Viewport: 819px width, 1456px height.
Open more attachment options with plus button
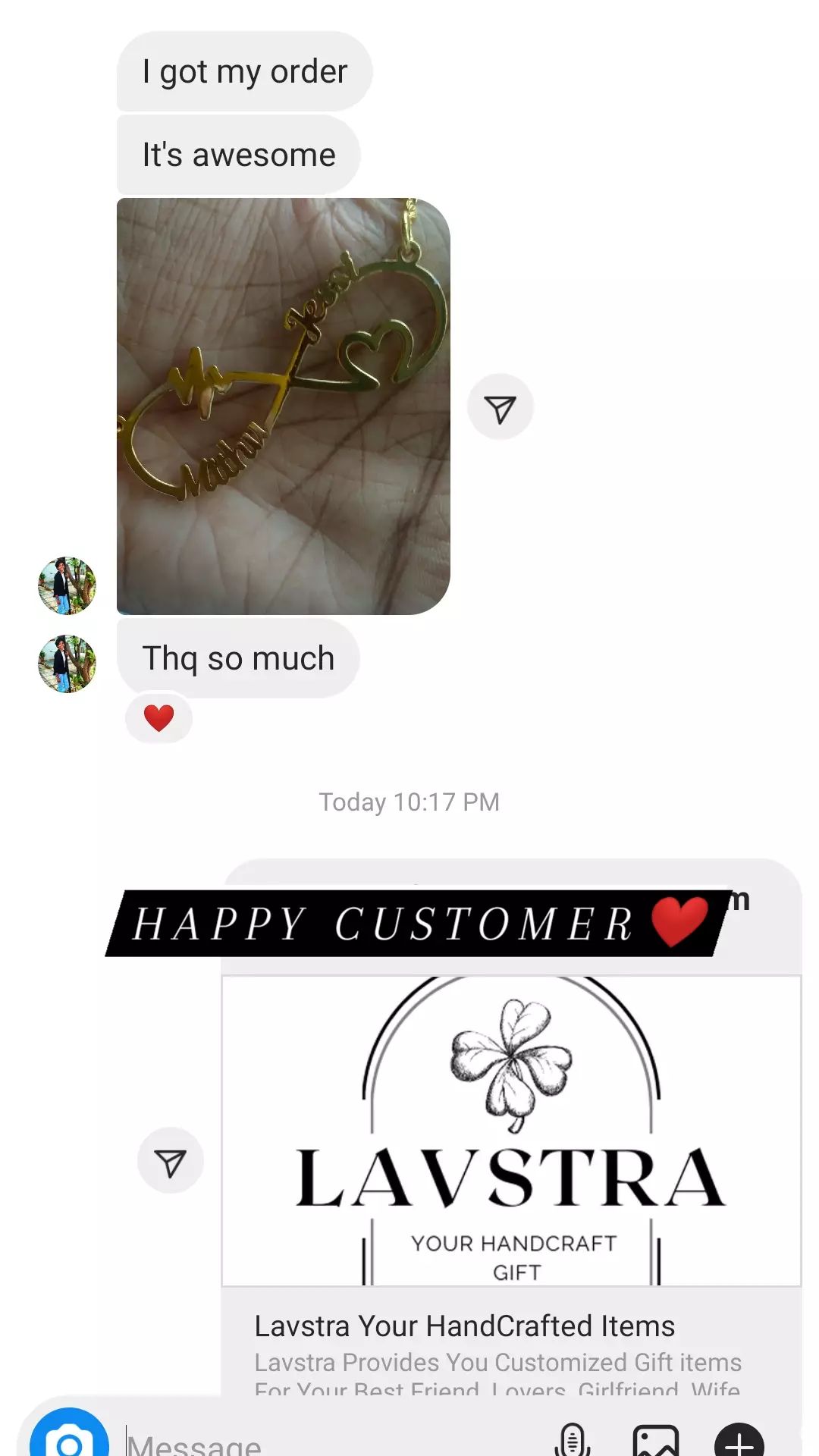pyautogui.click(x=739, y=1439)
